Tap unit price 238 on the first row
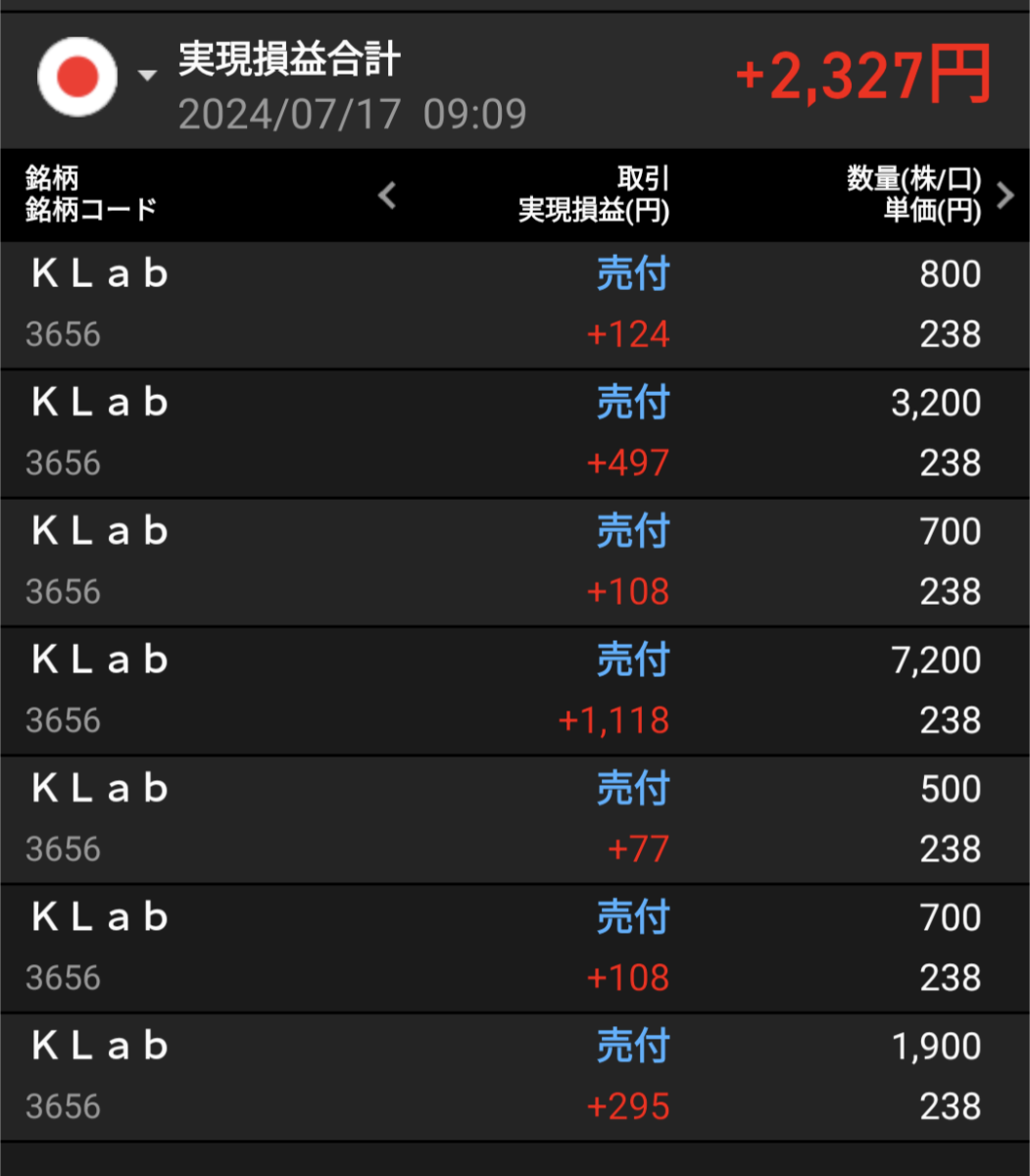 (x=951, y=334)
